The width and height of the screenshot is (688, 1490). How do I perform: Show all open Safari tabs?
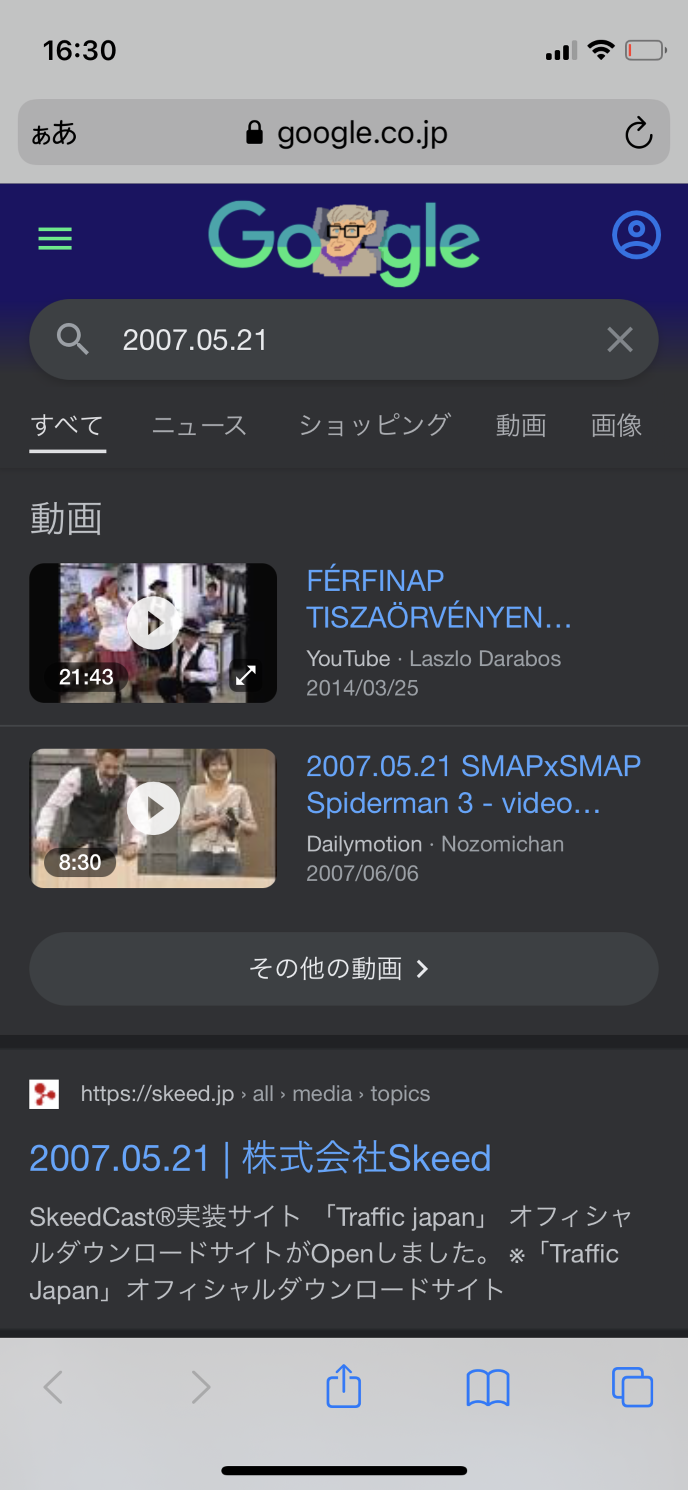[632, 1387]
